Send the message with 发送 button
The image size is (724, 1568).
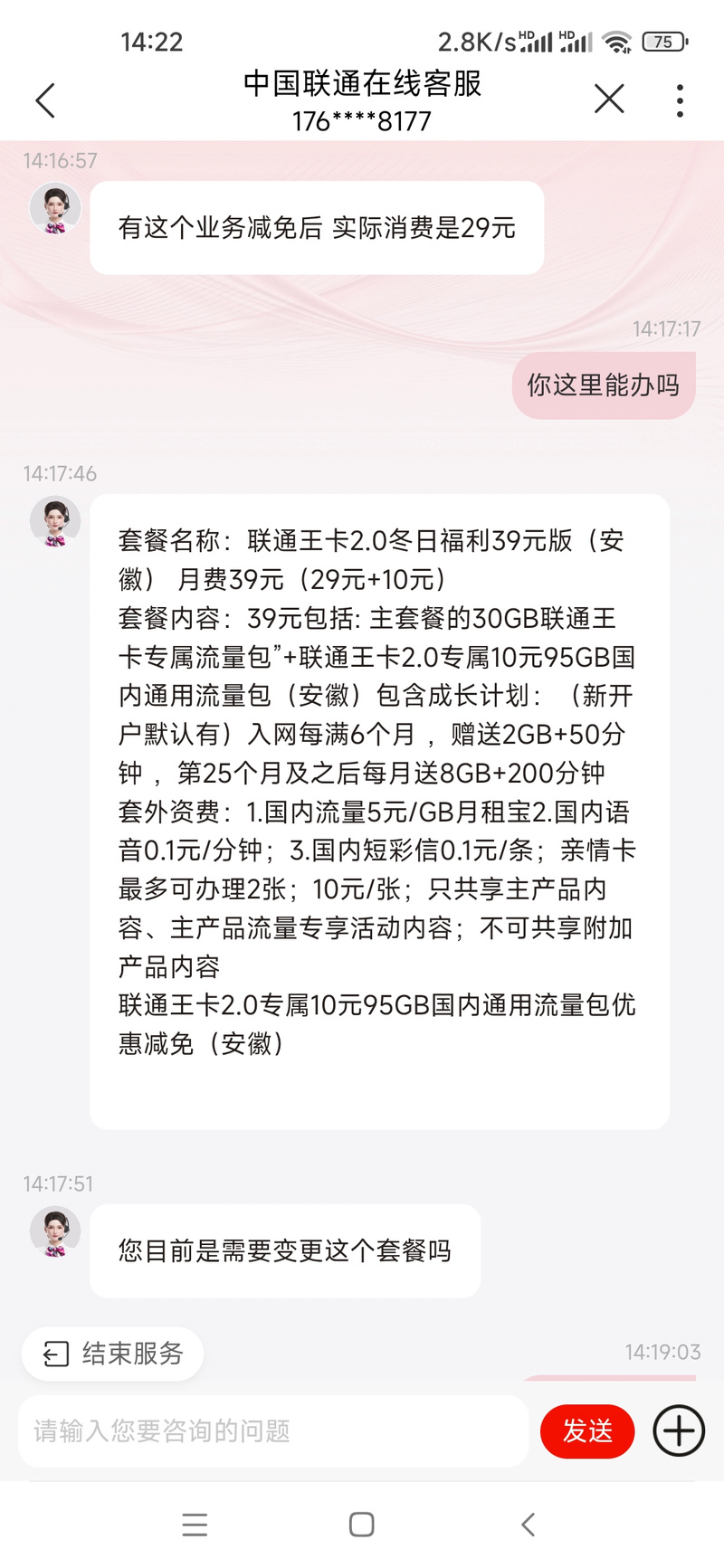(x=587, y=1430)
